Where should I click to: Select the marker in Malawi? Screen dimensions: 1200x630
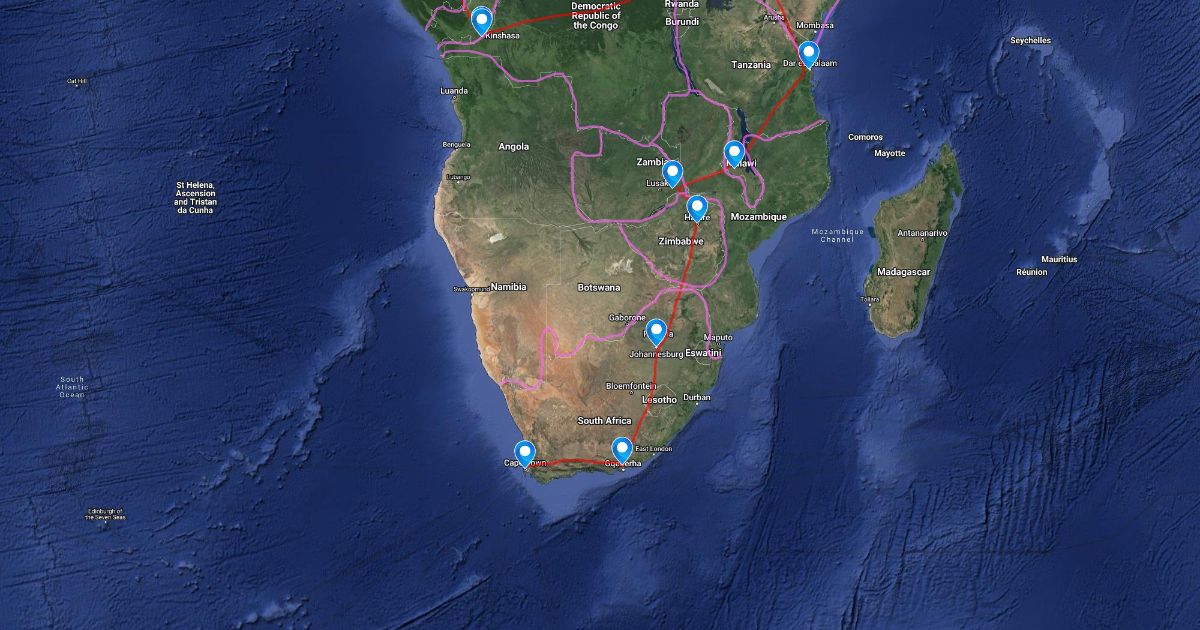734,153
